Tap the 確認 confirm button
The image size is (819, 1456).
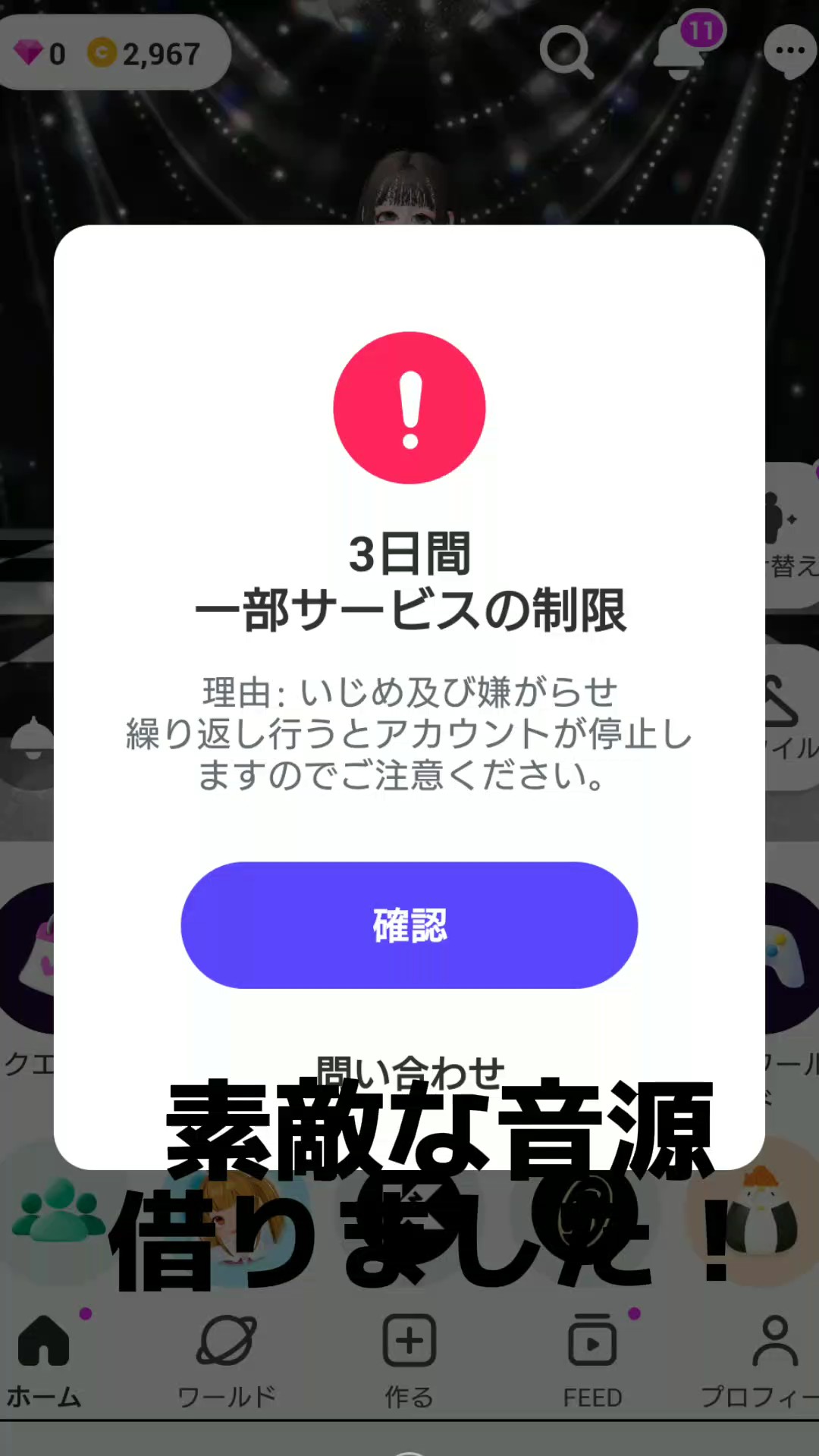click(x=409, y=924)
